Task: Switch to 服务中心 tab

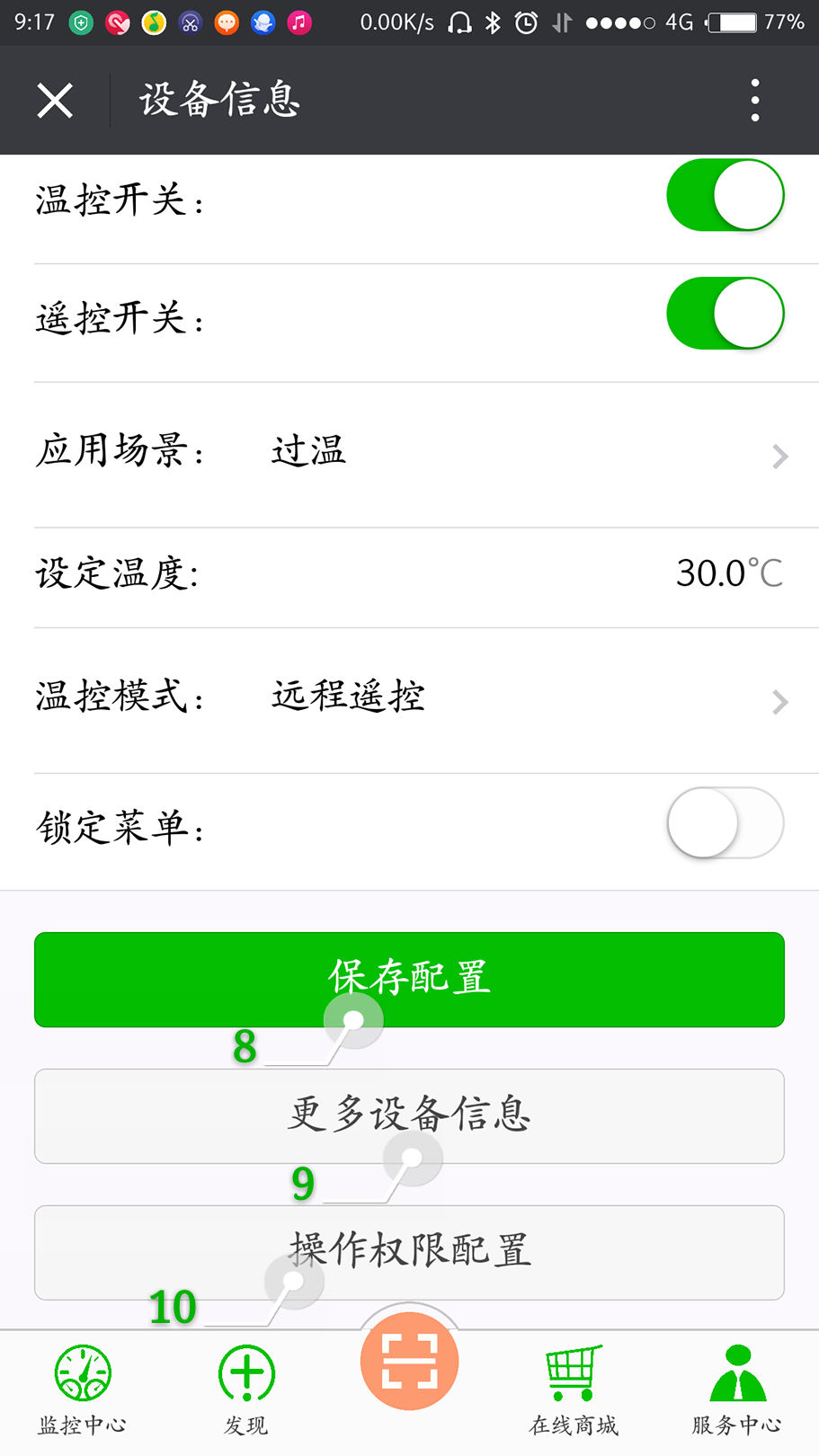Action: pos(737,1389)
